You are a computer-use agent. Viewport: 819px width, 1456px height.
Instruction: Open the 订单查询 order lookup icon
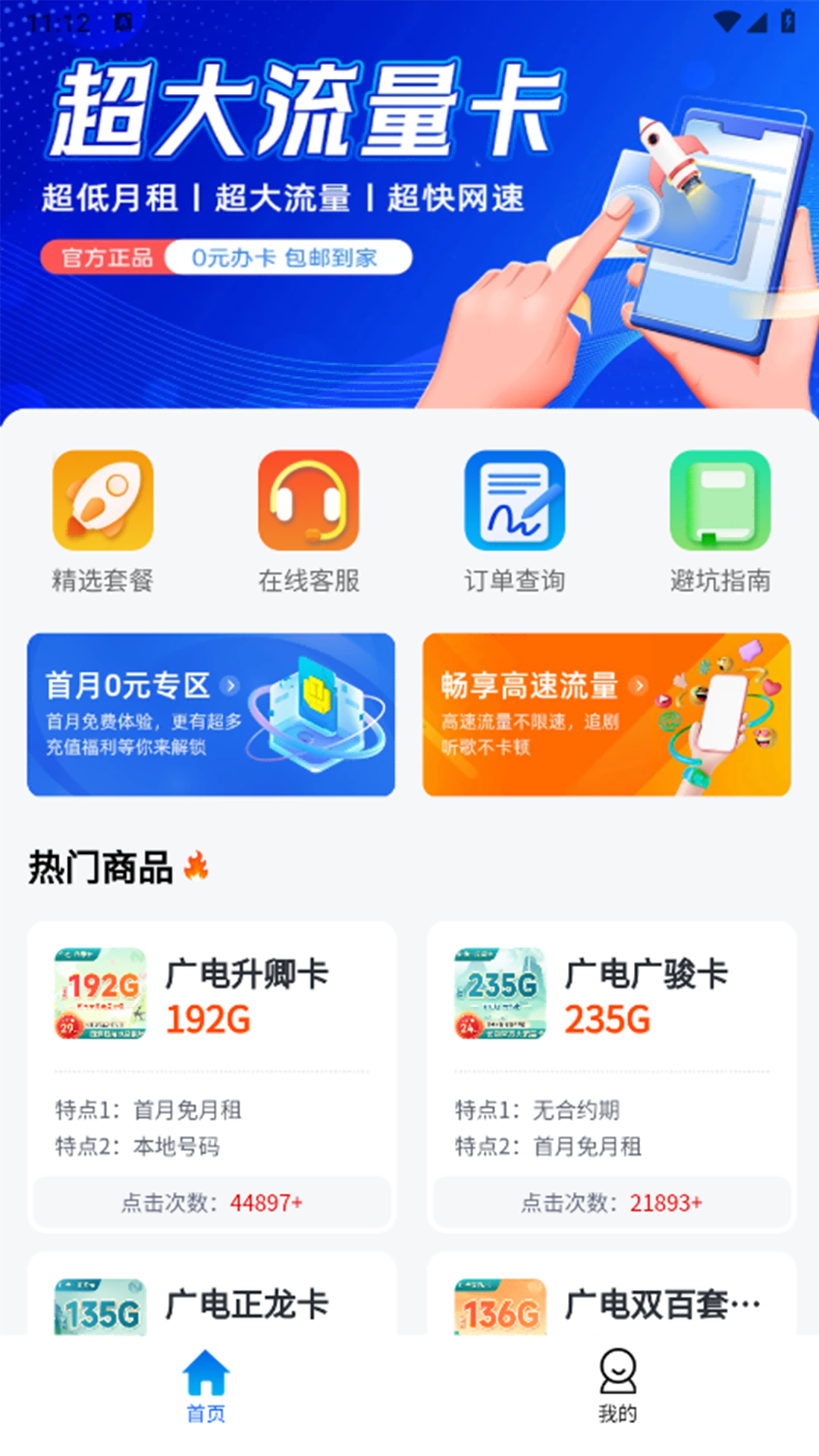[512, 502]
